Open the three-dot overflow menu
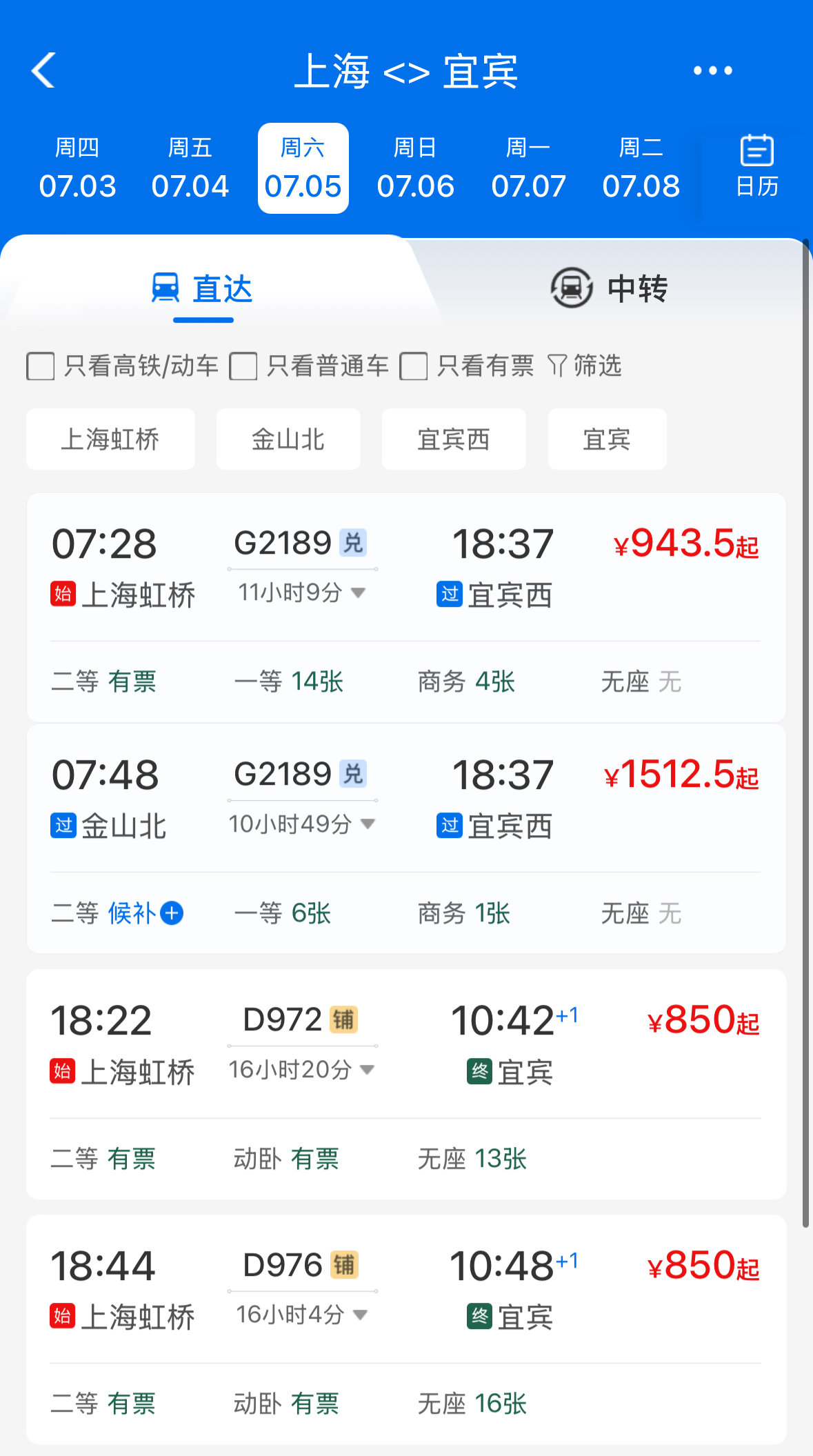This screenshot has width=813, height=1456. click(x=712, y=70)
